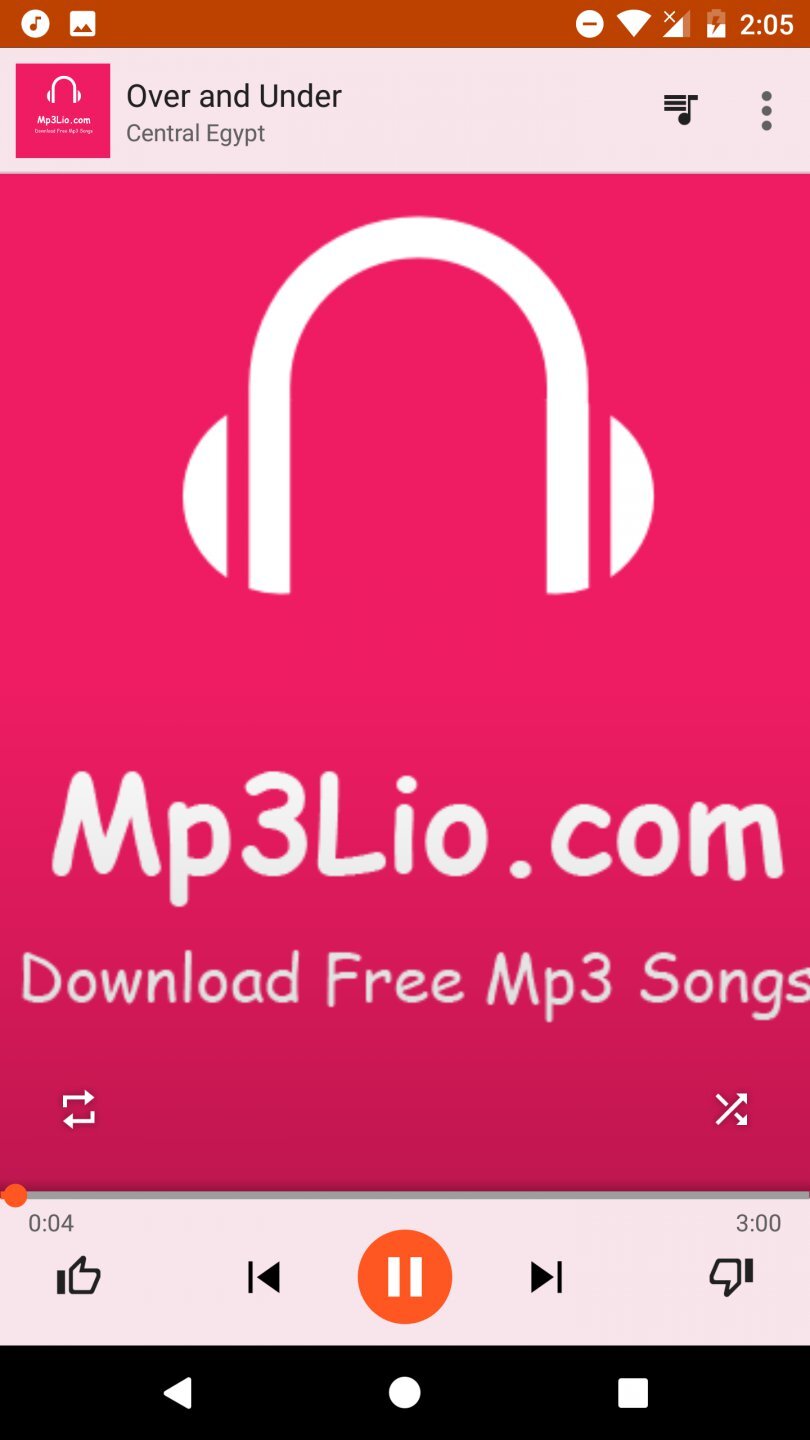Give the song a thumbs down

click(731, 1277)
